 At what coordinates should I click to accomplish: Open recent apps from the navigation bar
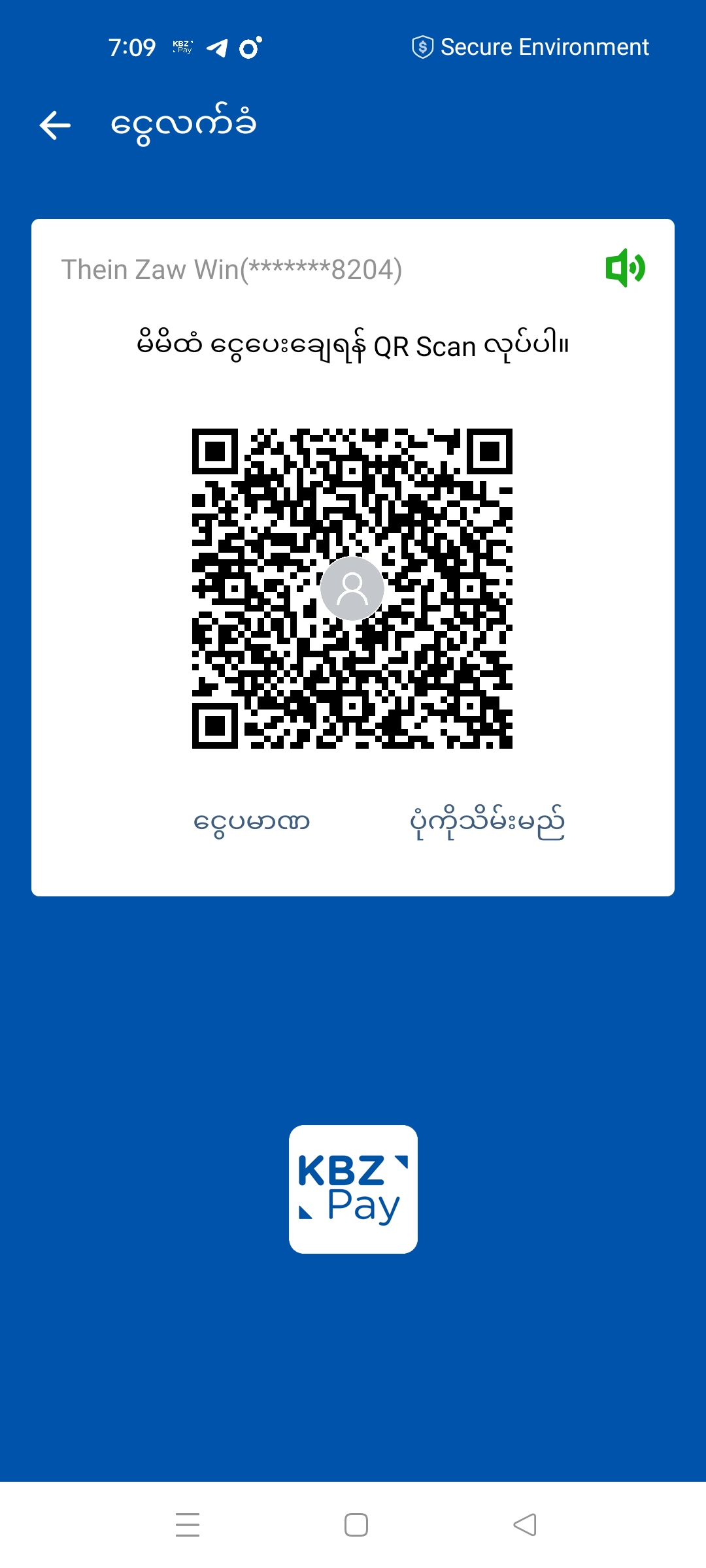point(188,1524)
